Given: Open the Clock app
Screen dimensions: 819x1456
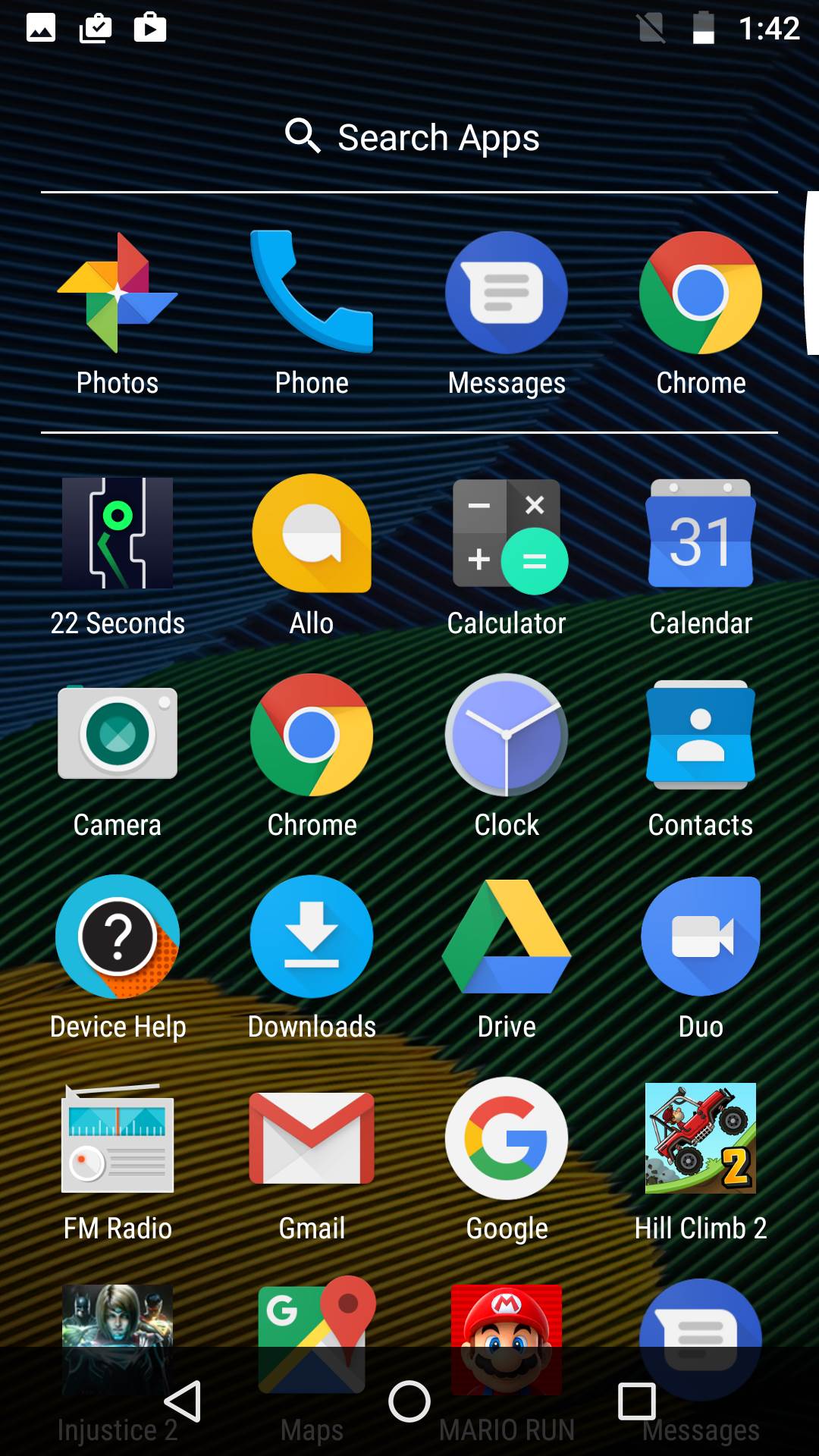Looking at the screenshot, I should [507, 735].
